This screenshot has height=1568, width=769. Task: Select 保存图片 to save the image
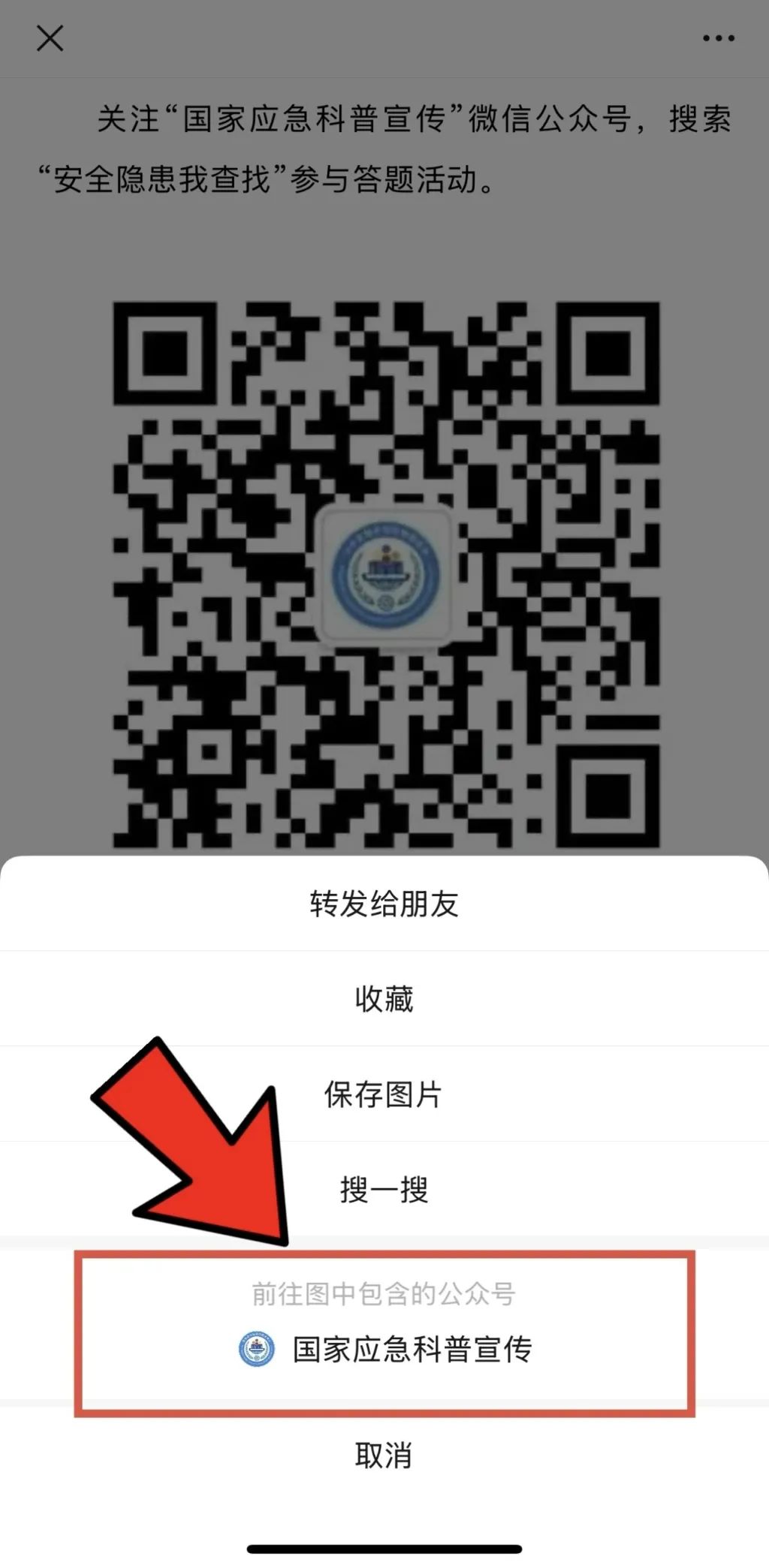pos(384,1094)
